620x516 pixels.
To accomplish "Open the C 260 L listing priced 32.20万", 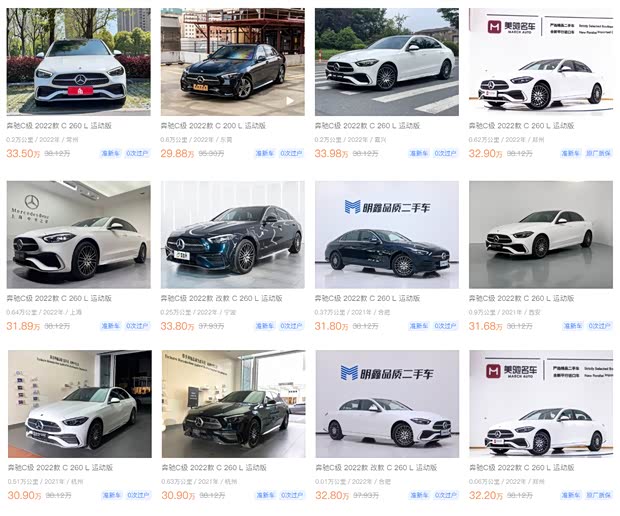I will pyautogui.click(x=541, y=404).
